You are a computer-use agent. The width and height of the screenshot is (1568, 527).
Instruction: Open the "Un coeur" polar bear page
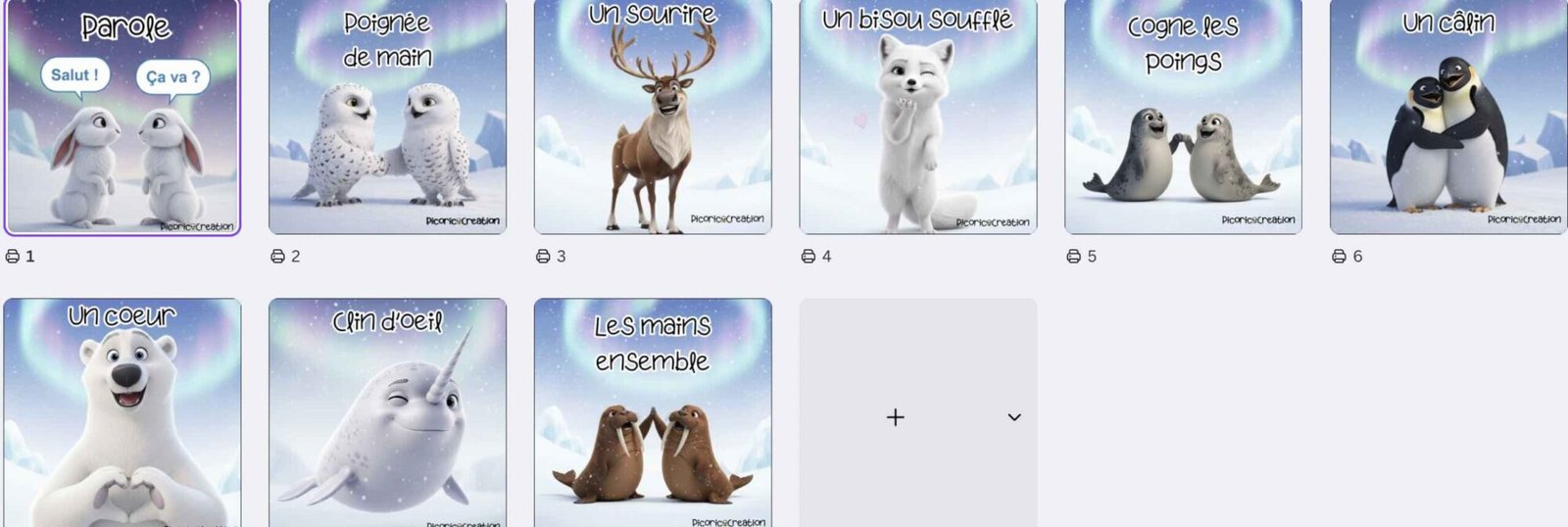click(x=122, y=413)
